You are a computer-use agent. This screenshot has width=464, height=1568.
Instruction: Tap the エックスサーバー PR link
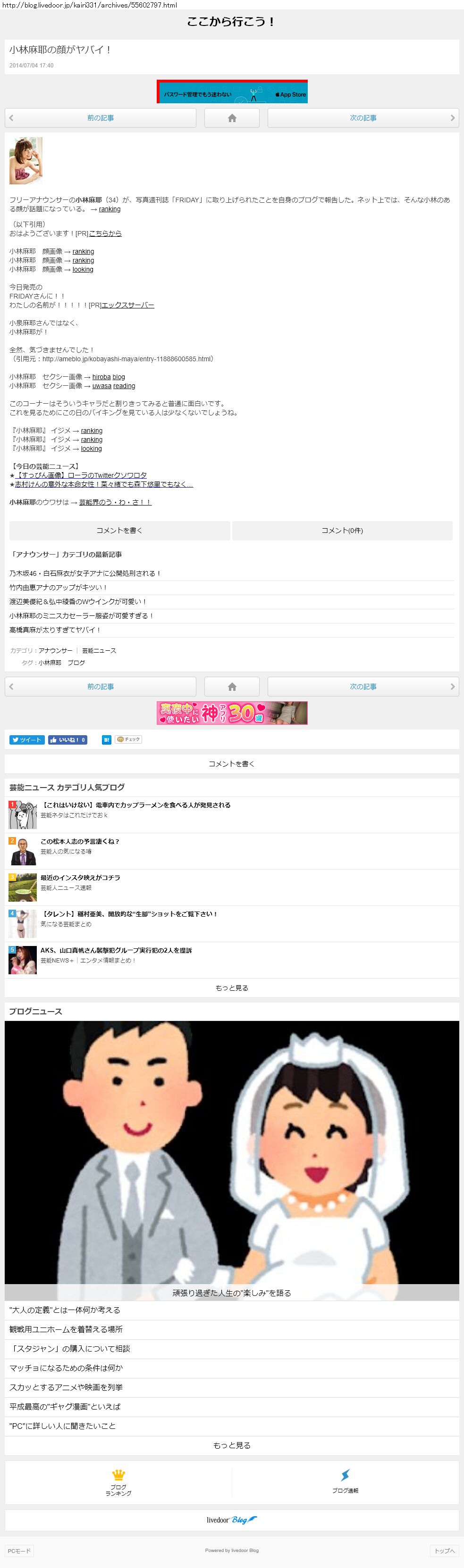tap(128, 305)
